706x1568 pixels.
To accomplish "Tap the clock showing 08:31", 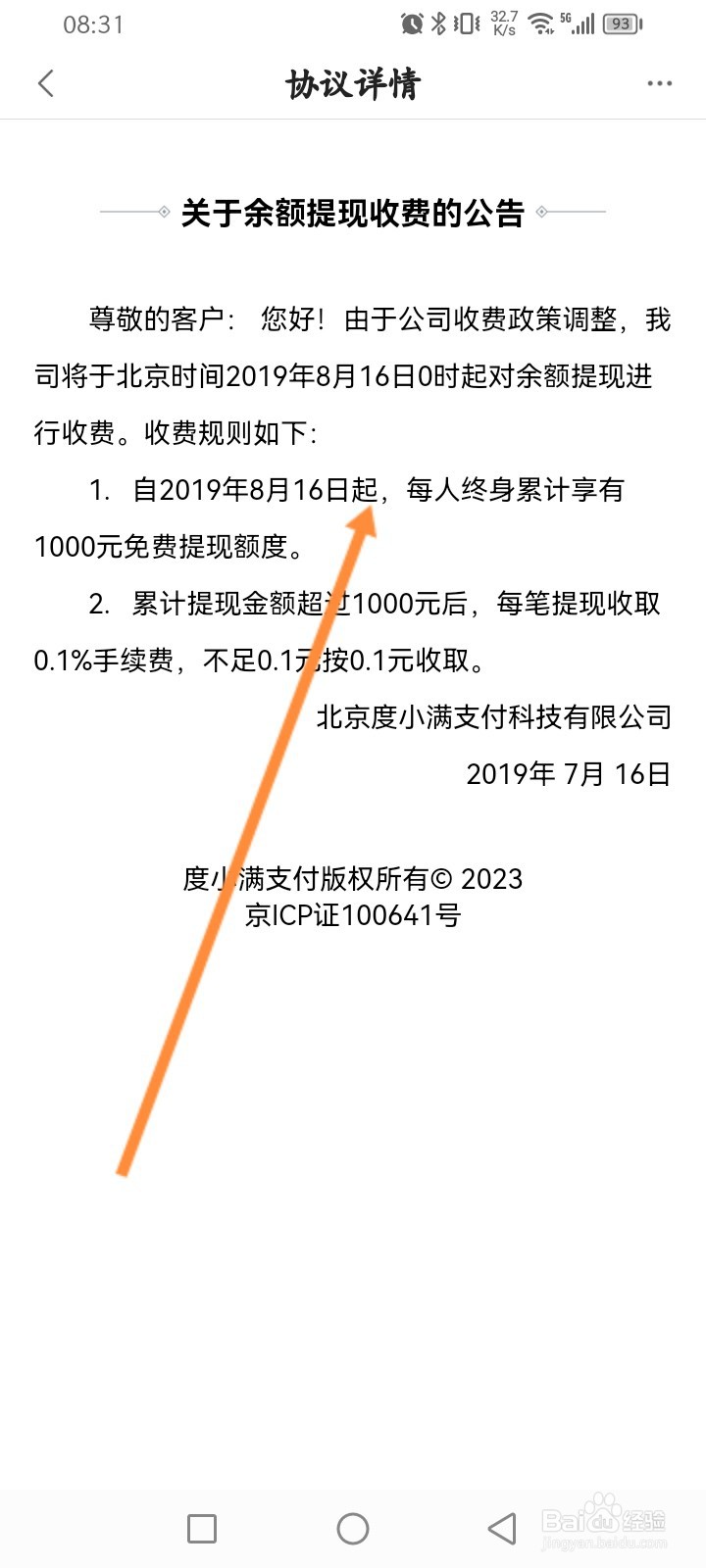I will (x=93, y=24).
